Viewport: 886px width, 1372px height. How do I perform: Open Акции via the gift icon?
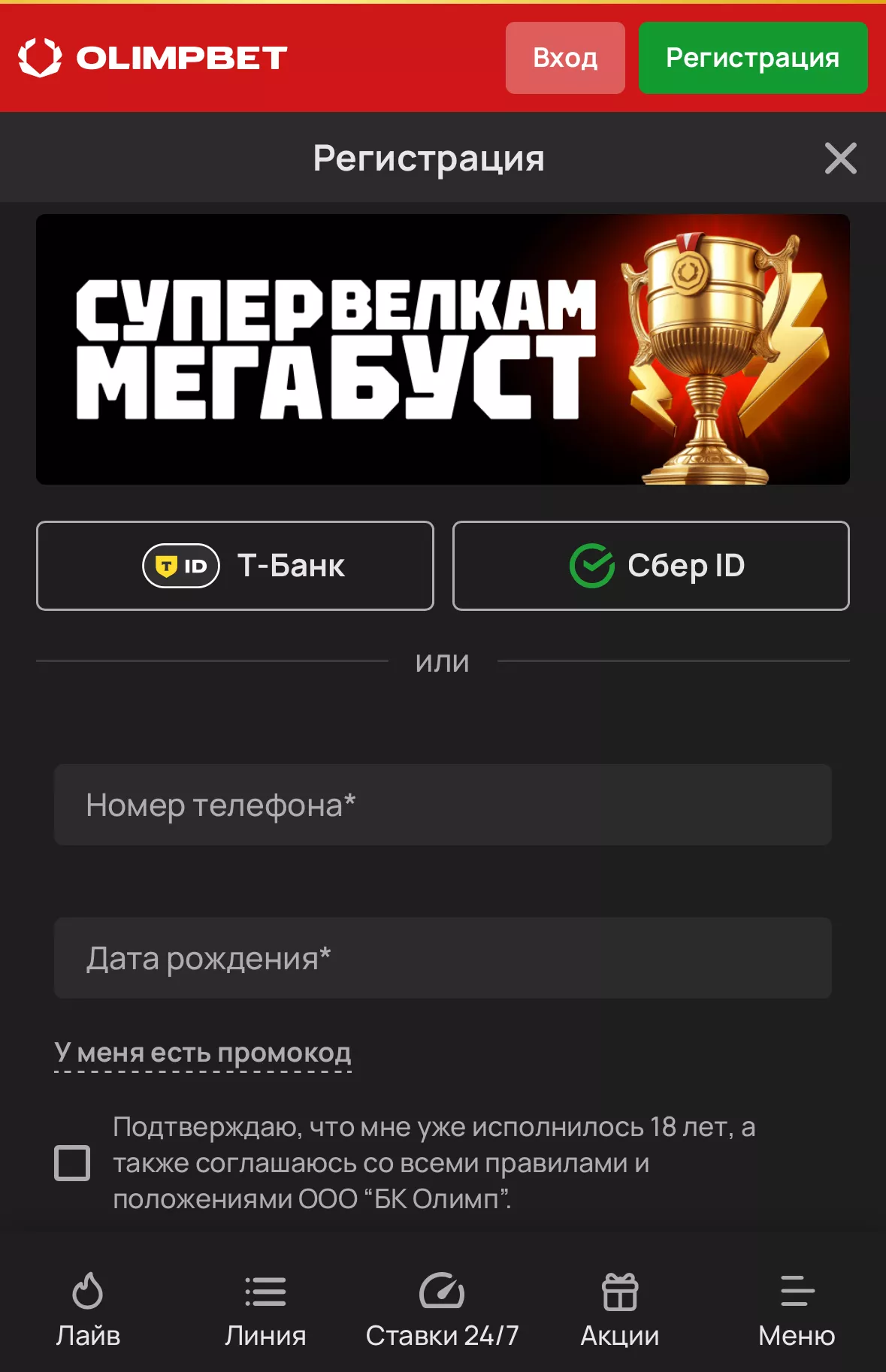pyautogui.click(x=618, y=1289)
